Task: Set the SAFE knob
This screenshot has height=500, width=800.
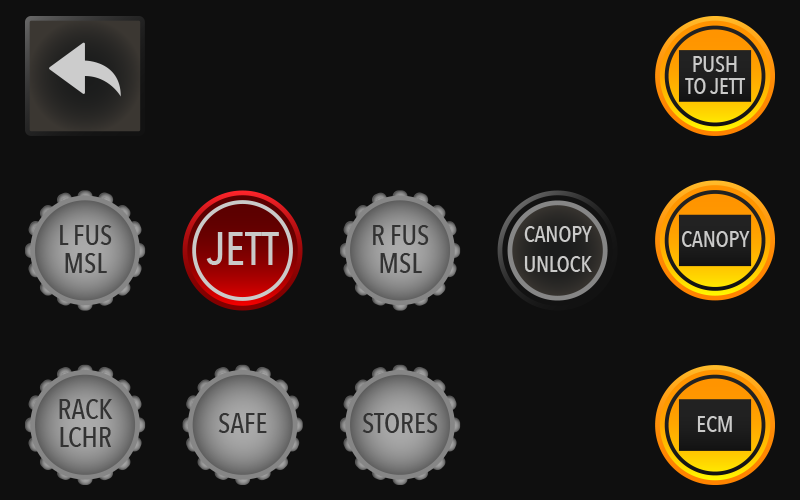Action: pos(243,424)
